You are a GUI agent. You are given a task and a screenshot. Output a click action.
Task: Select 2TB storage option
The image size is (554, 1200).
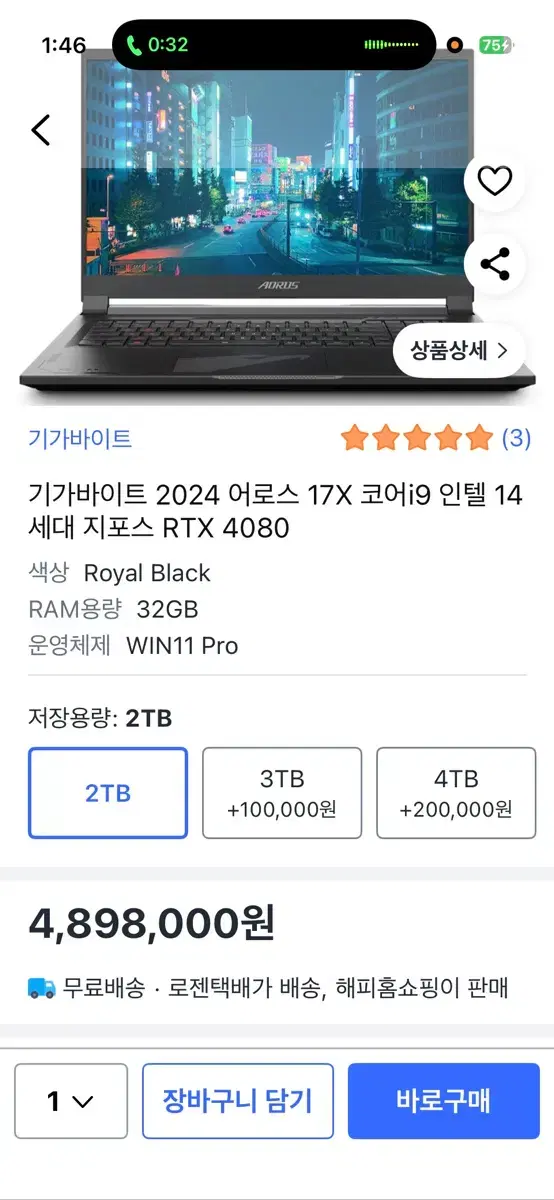pyautogui.click(x=108, y=793)
